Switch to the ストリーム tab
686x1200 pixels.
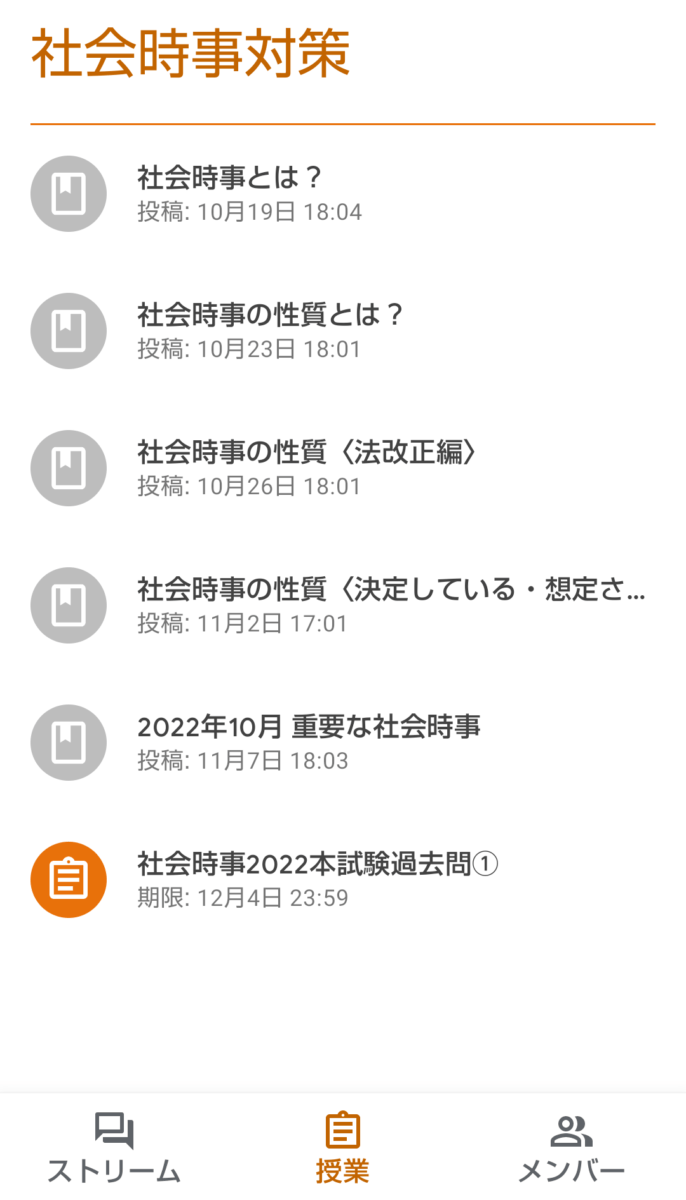click(114, 1148)
